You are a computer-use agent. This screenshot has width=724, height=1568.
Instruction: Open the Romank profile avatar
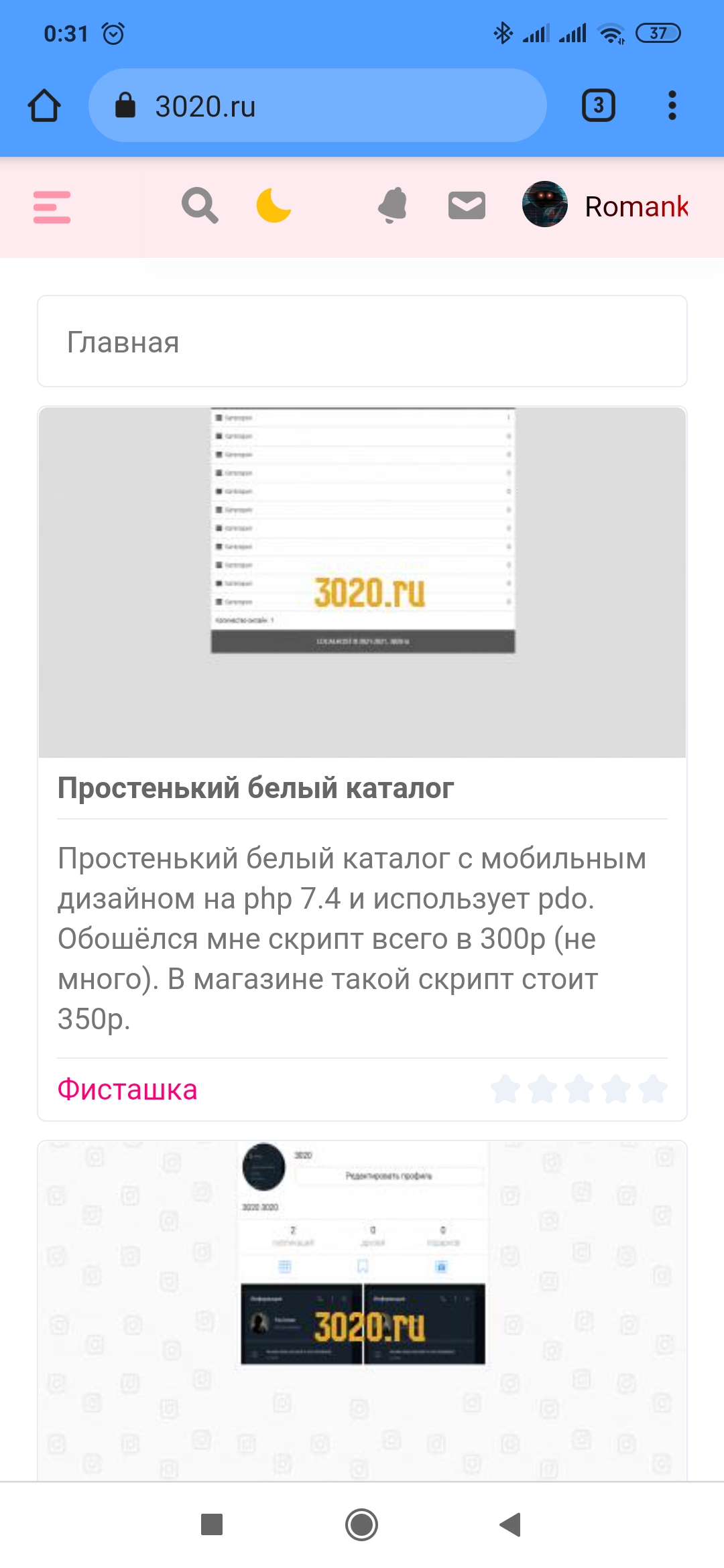click(x=545, y=204)
